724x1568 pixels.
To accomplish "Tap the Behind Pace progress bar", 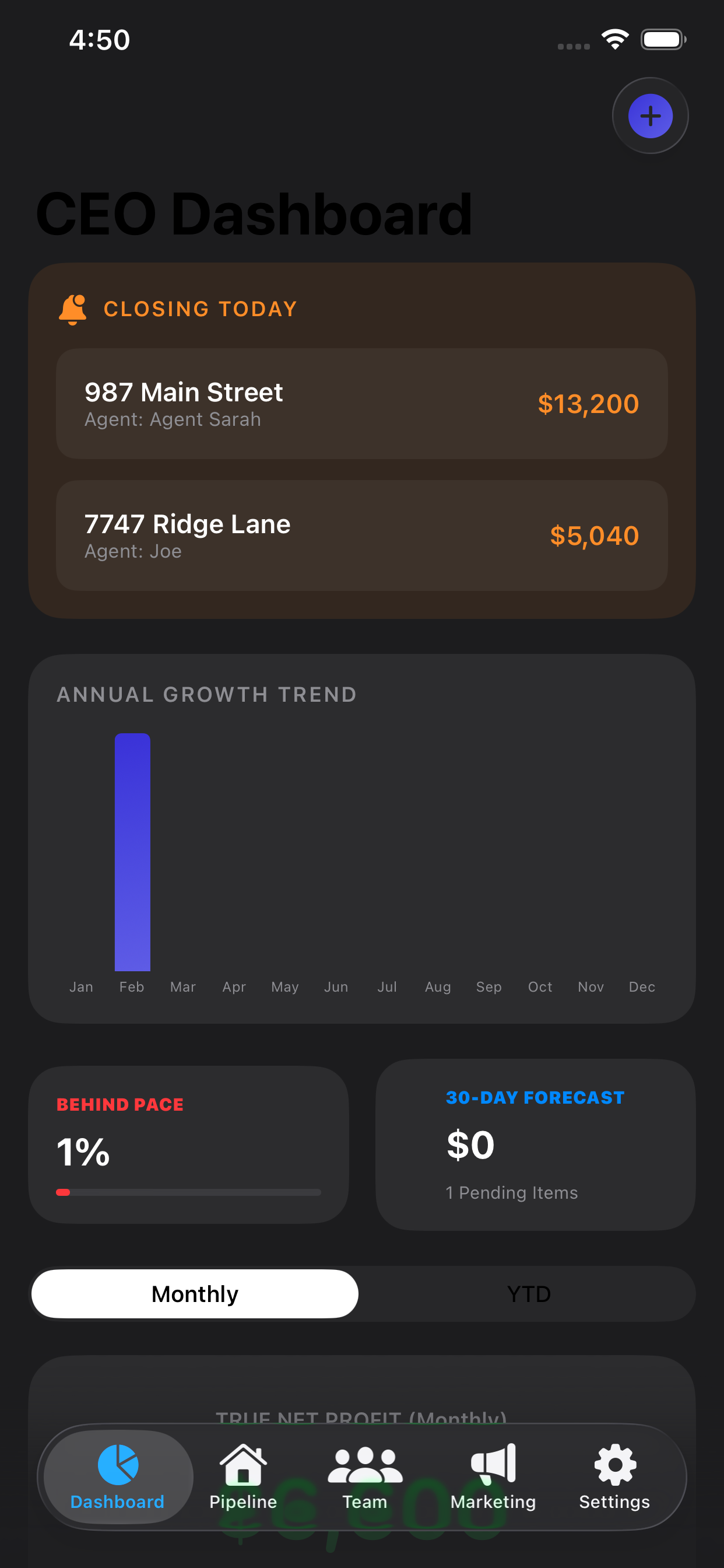I will 189,1192.
